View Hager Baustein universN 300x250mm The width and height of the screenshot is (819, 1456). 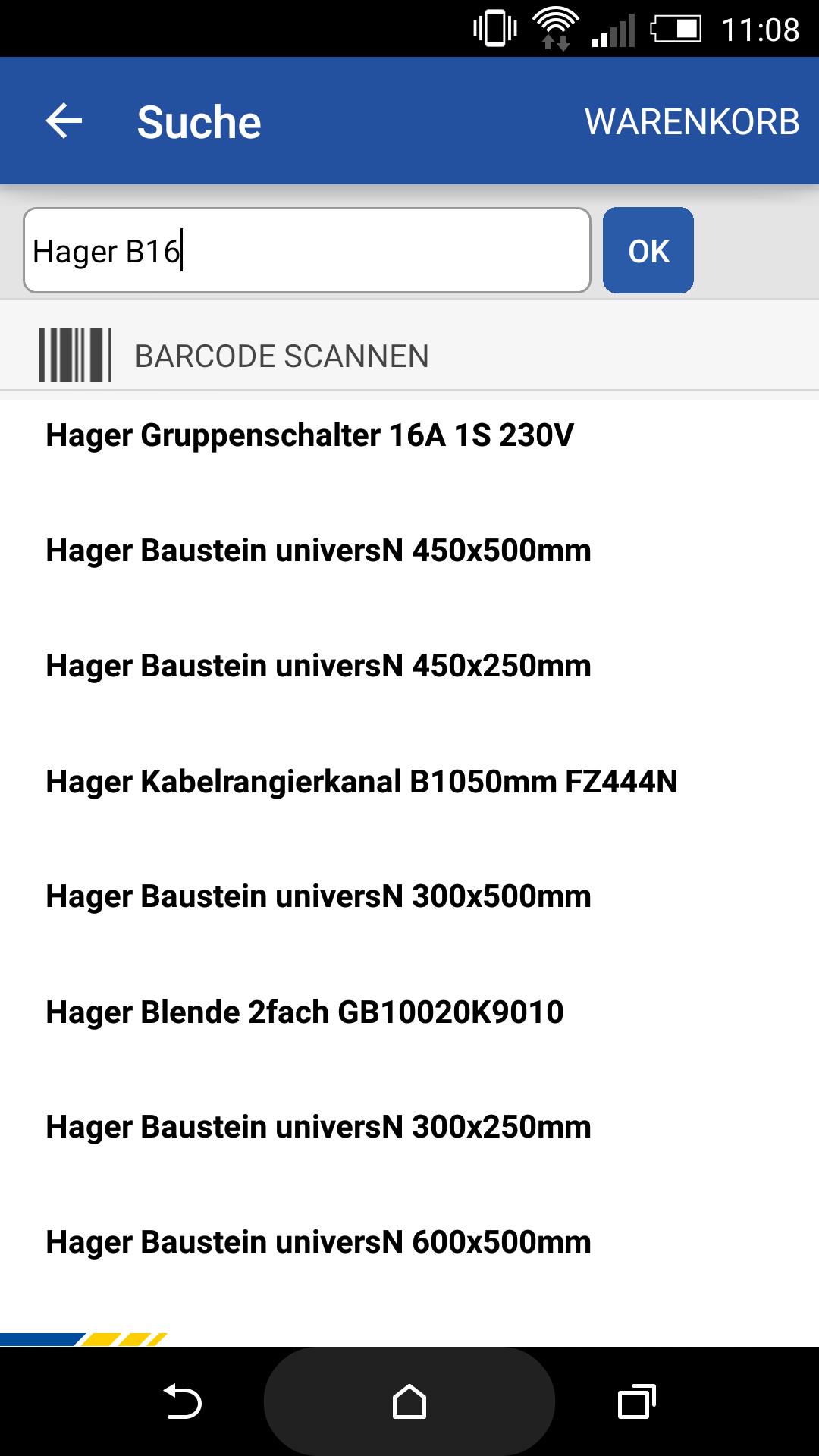click(318, 1127)
